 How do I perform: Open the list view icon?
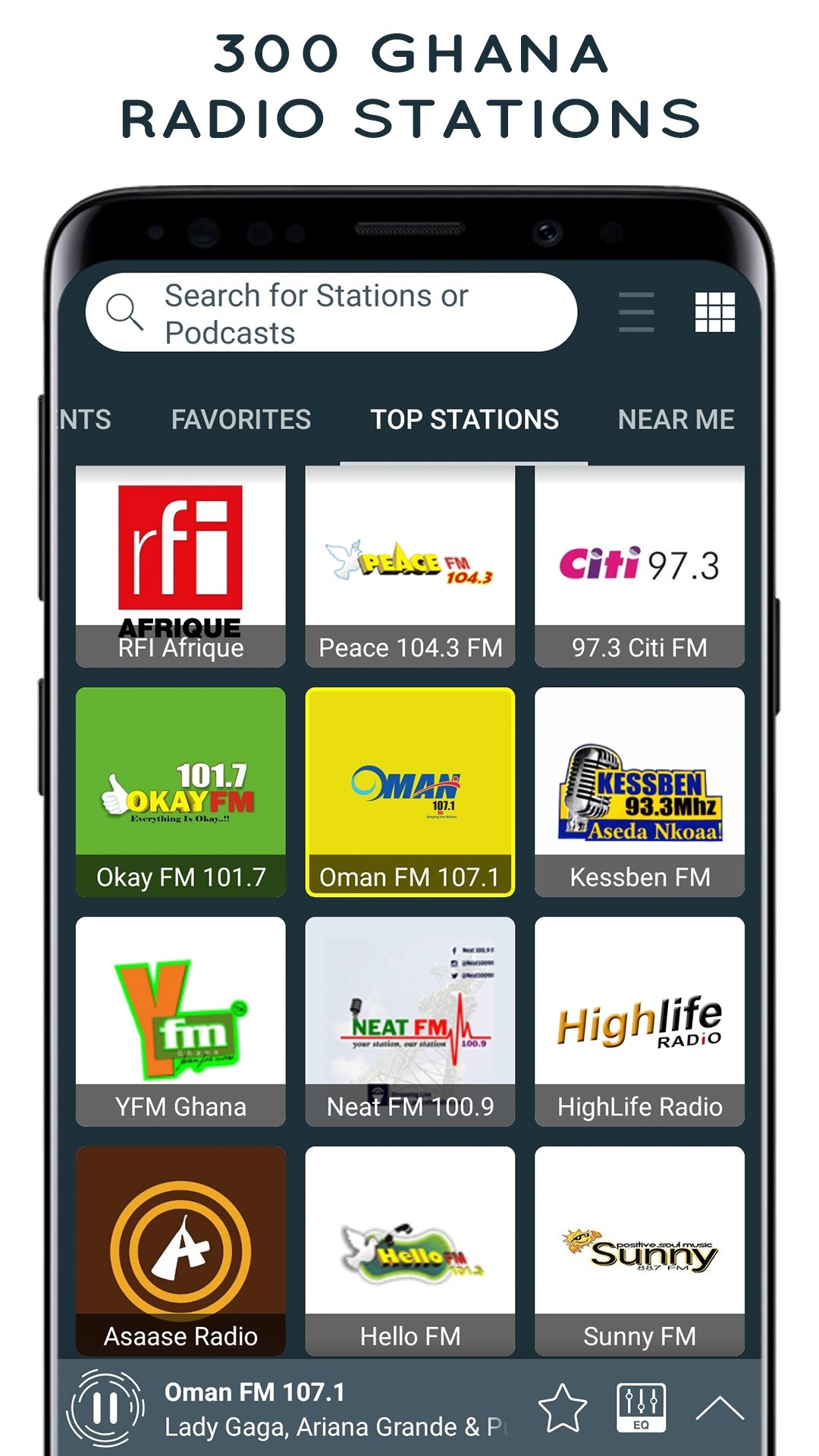(634, 312)
